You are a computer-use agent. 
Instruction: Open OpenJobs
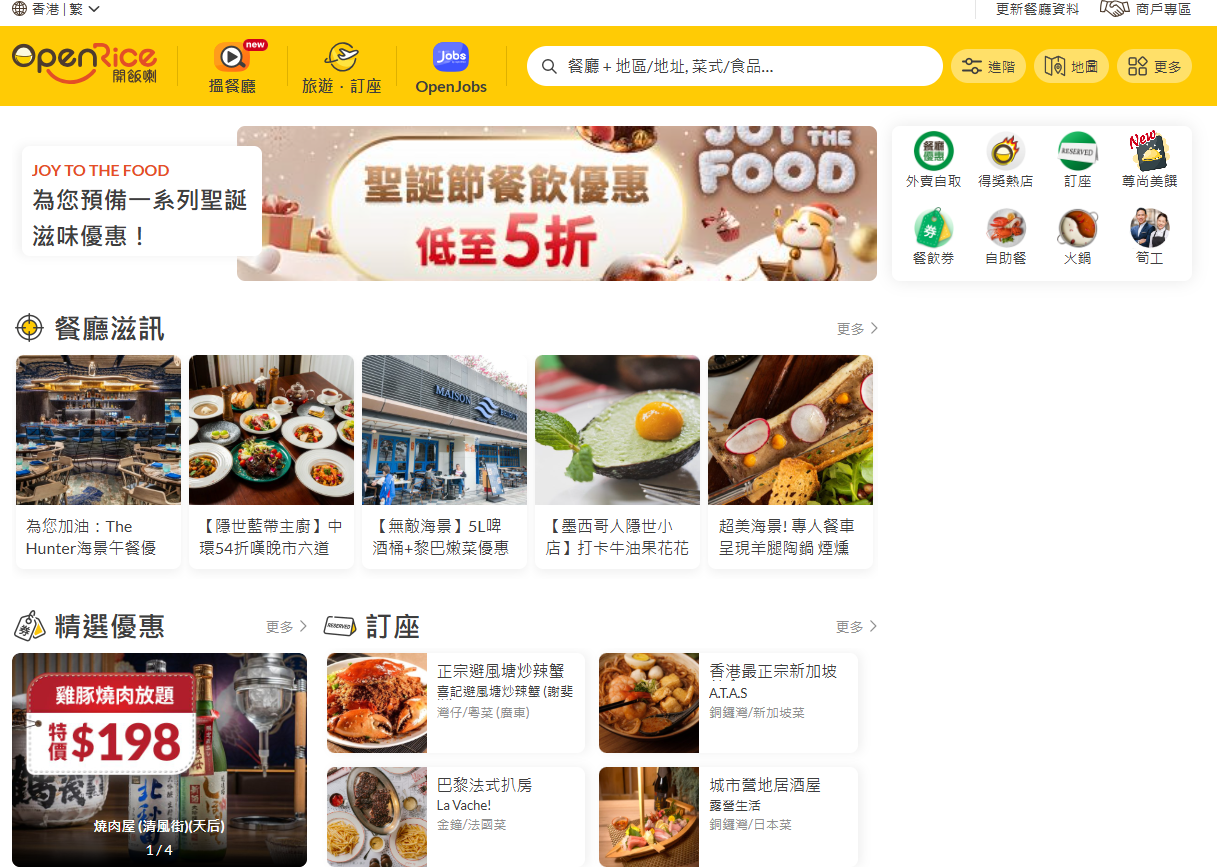(x=451, y=67)
